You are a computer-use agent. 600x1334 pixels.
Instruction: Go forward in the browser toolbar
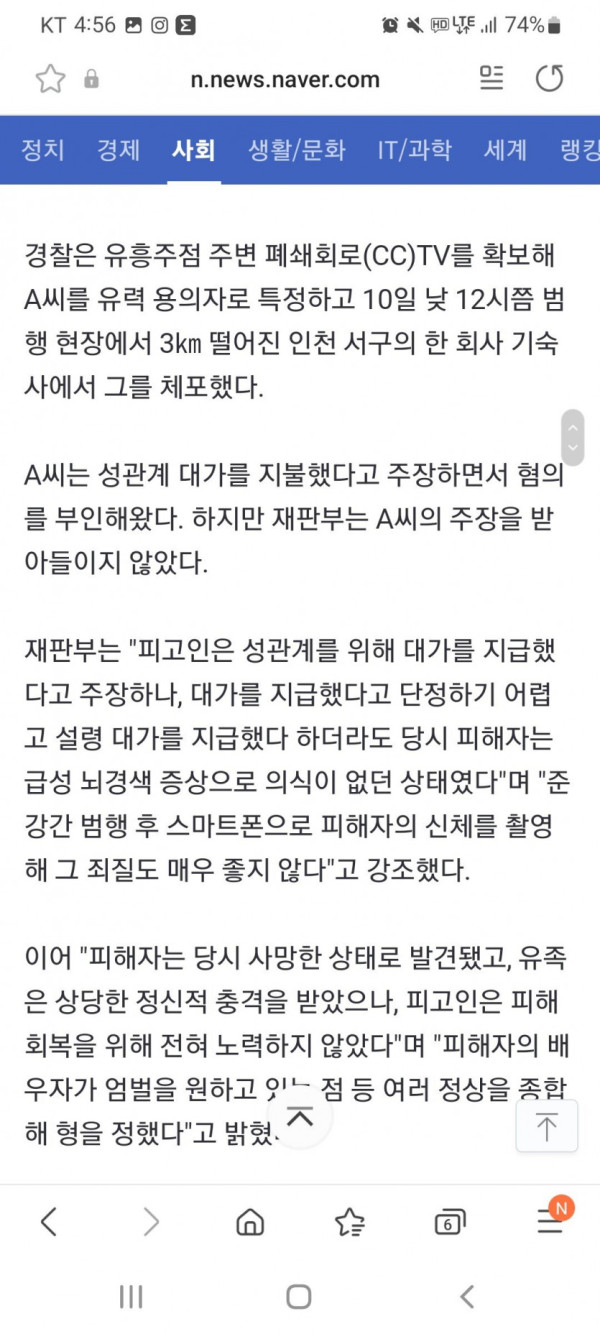pyautogui.click(x=150, y=1221)
